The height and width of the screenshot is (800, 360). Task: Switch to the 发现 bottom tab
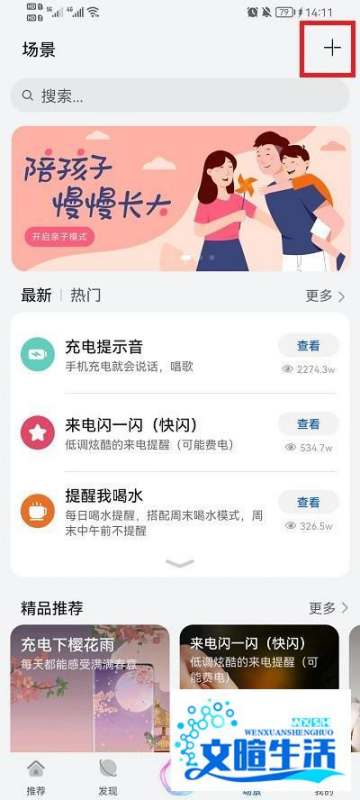pyautogui.click(x=108, y=778)
